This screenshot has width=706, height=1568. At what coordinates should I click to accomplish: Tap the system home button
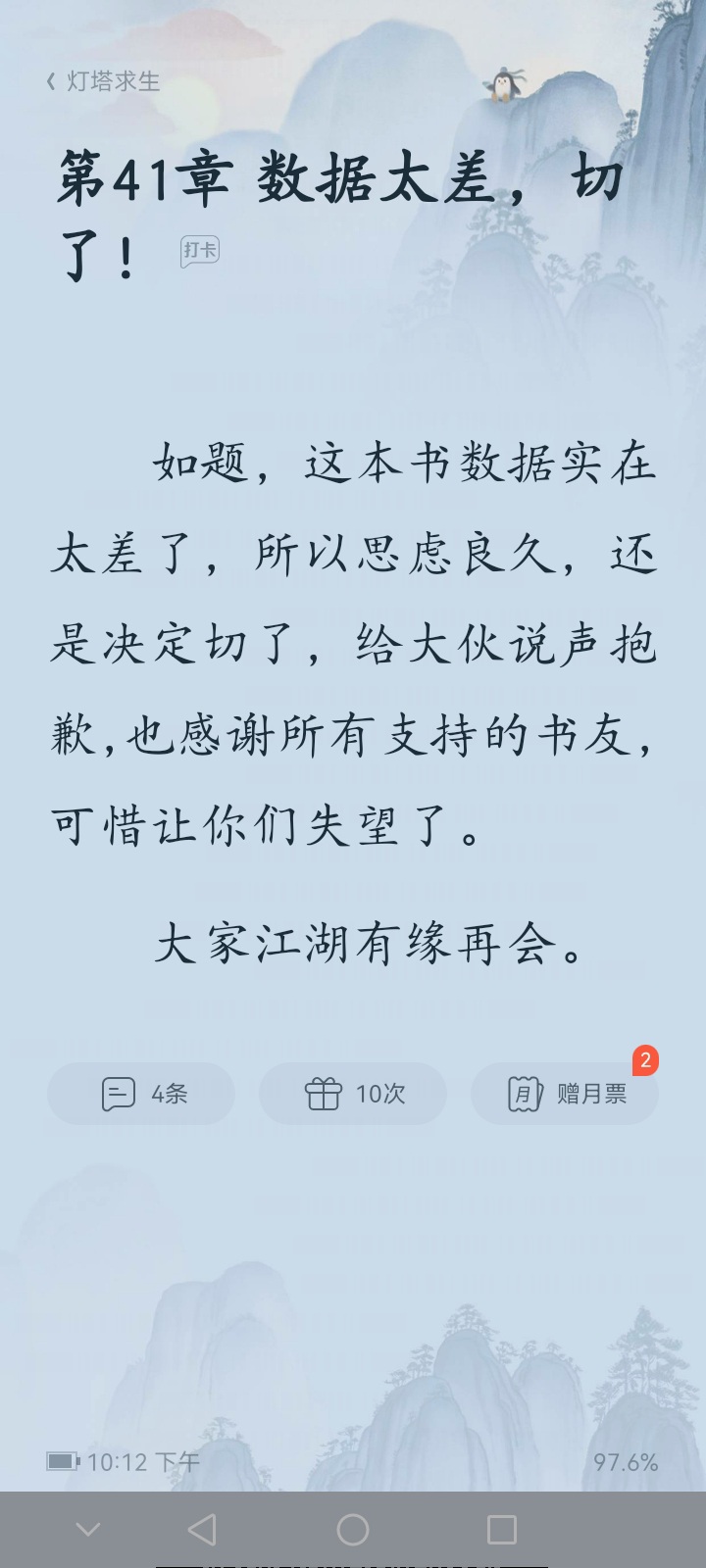tap(353, 1530)
